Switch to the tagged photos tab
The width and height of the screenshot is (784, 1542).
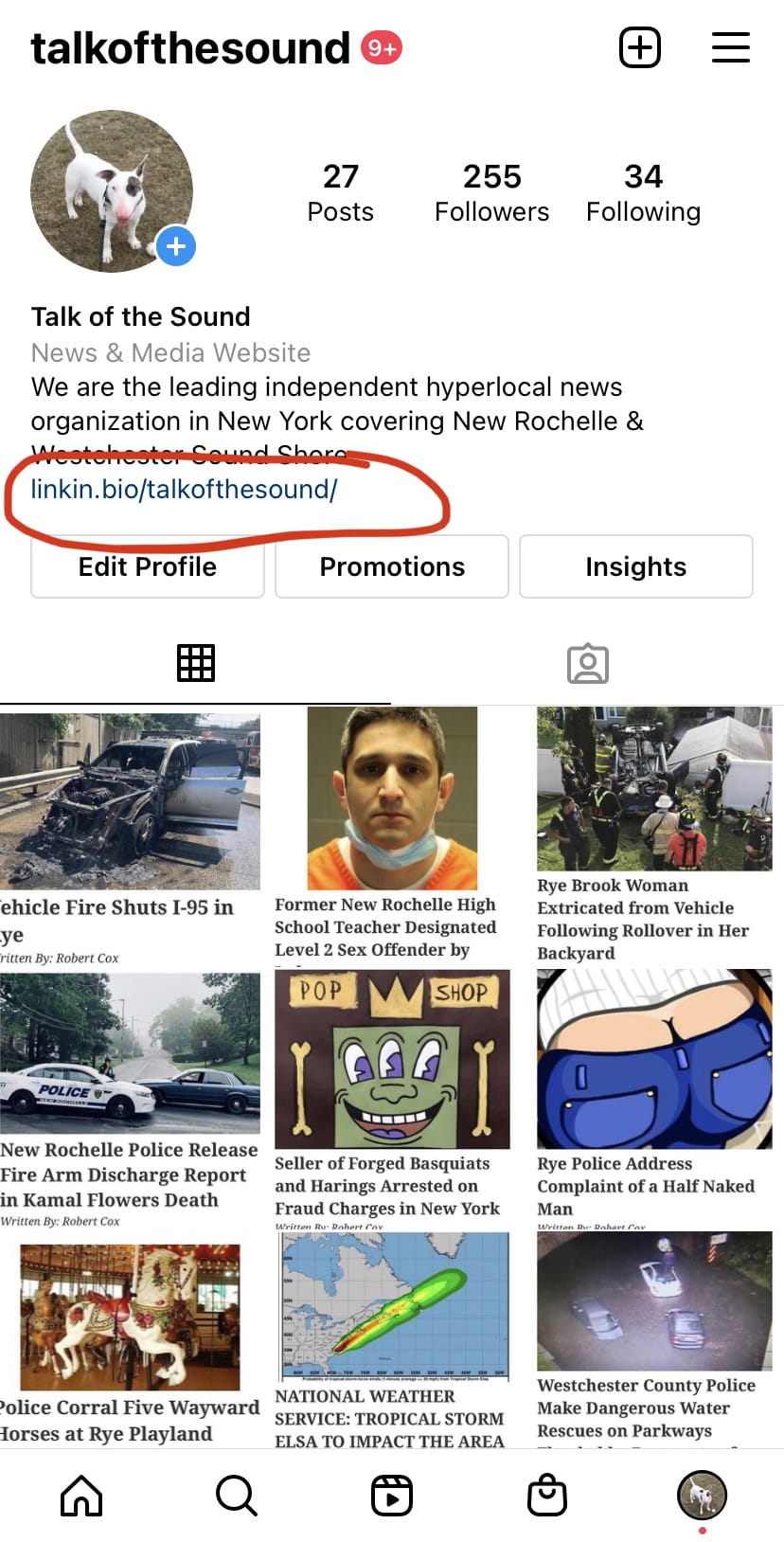587,663
